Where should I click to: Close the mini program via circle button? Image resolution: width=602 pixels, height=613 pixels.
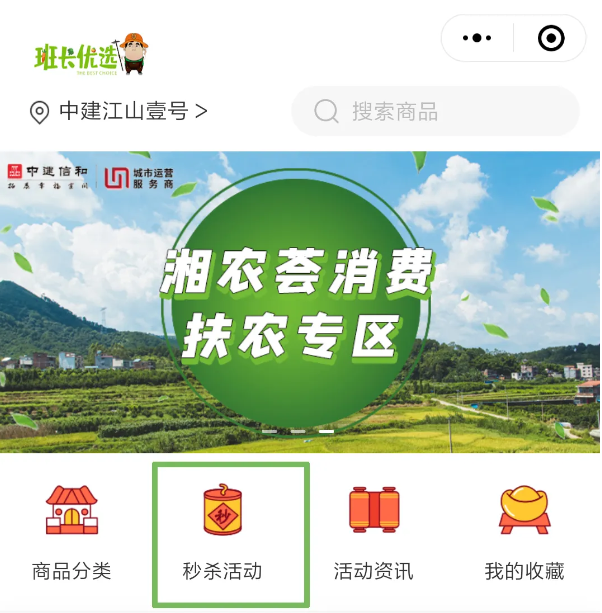pos(551,38)
